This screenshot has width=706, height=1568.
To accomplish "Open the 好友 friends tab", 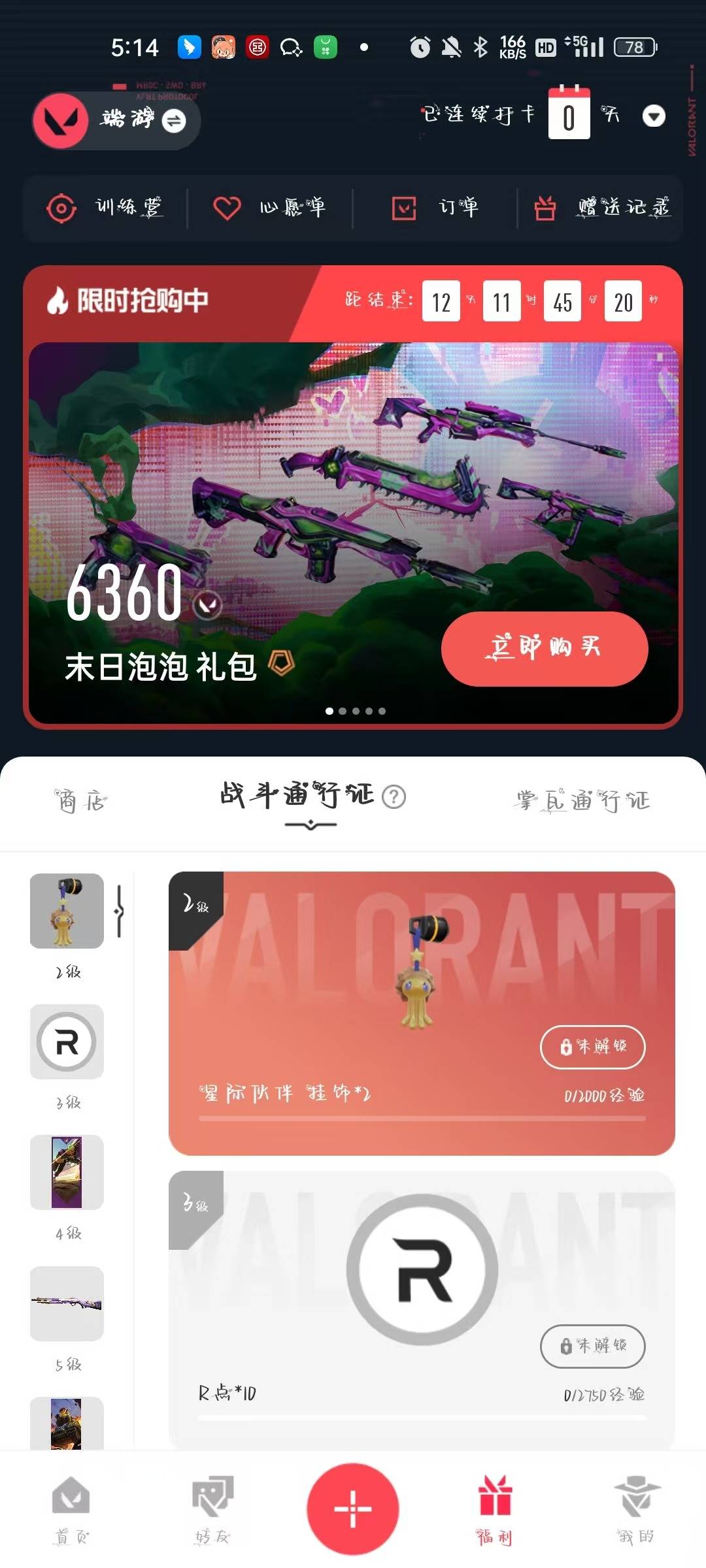I will pos(212,1508).
